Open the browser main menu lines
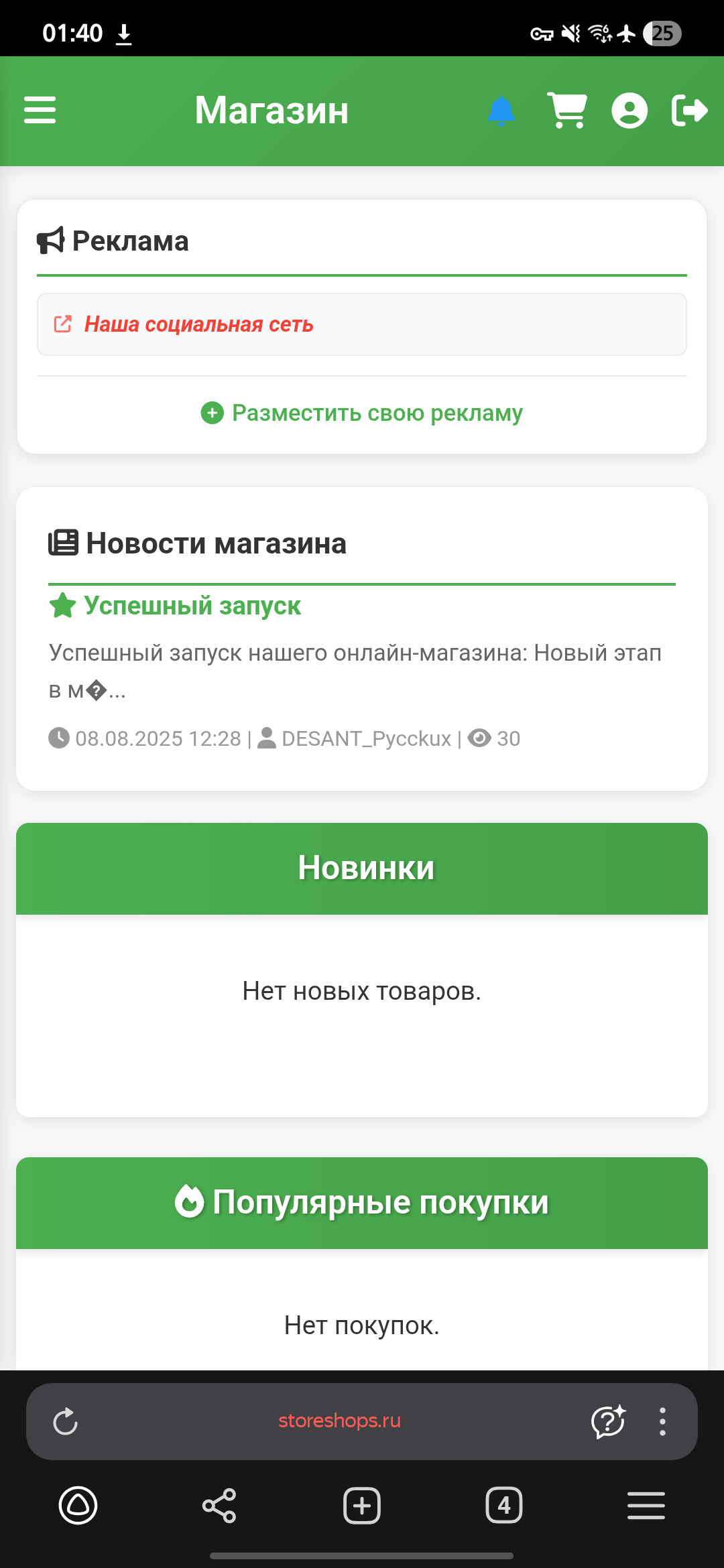The width and height of the screenshot is (724, 1568). pos(646,1506)
